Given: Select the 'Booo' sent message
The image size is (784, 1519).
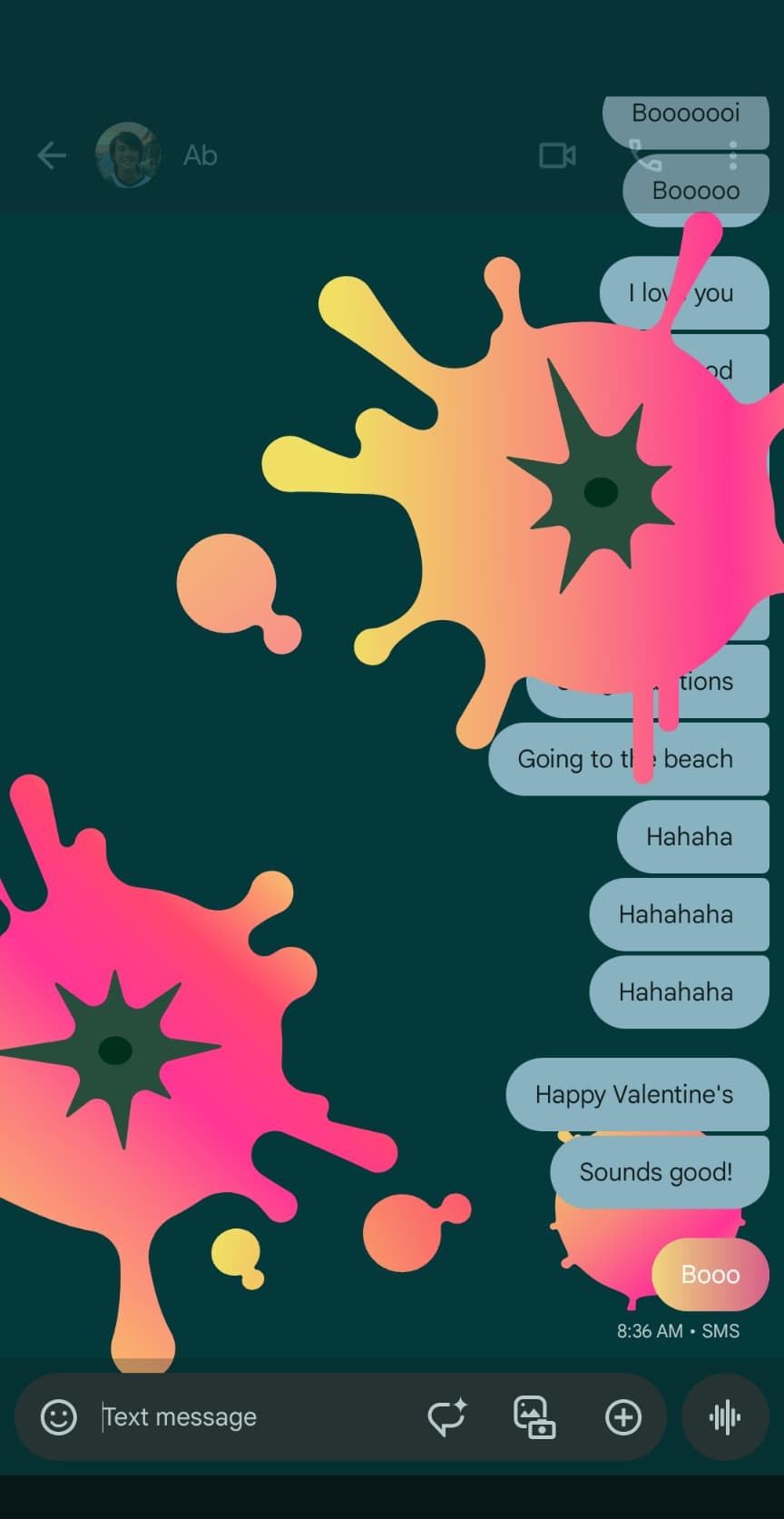Looking at the screenshot, I should (x=710, y=1275).
